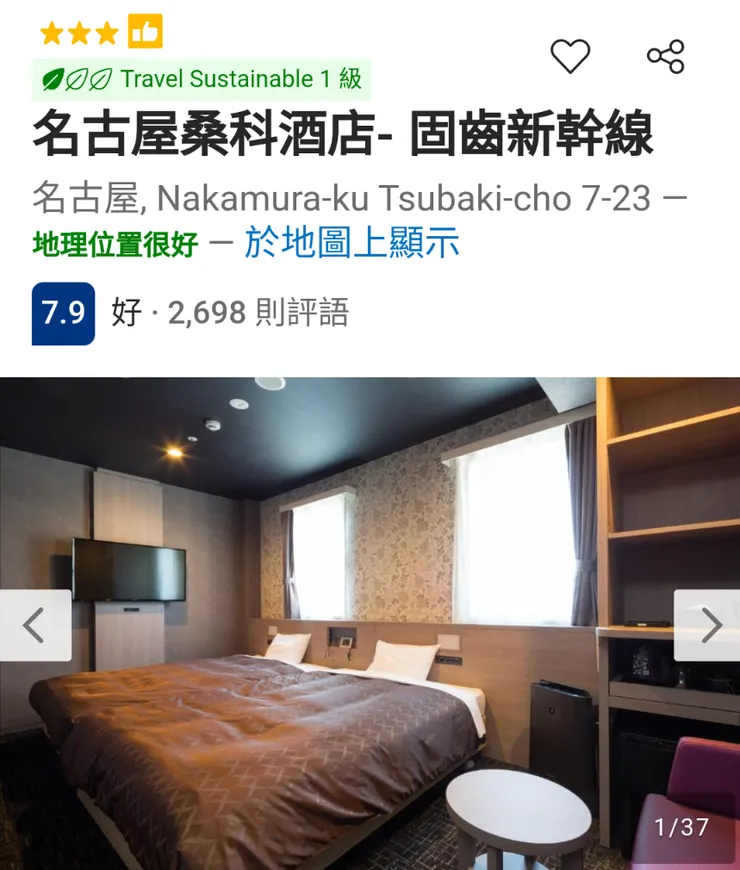View the 2,698 guest reviews
Viewport: 740px width, 870px height.
[258, 313]
